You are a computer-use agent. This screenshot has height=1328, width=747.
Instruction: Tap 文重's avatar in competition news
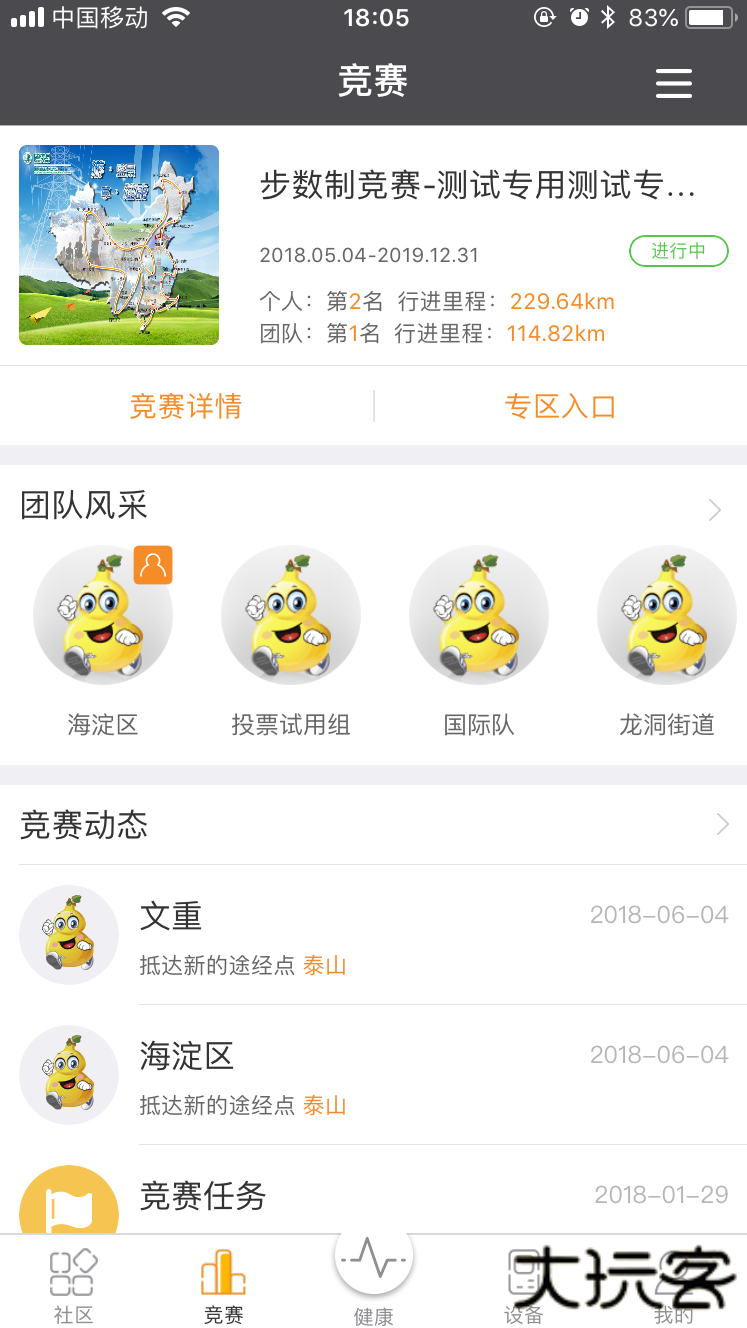pyautogui.click(x=69, y=935)
